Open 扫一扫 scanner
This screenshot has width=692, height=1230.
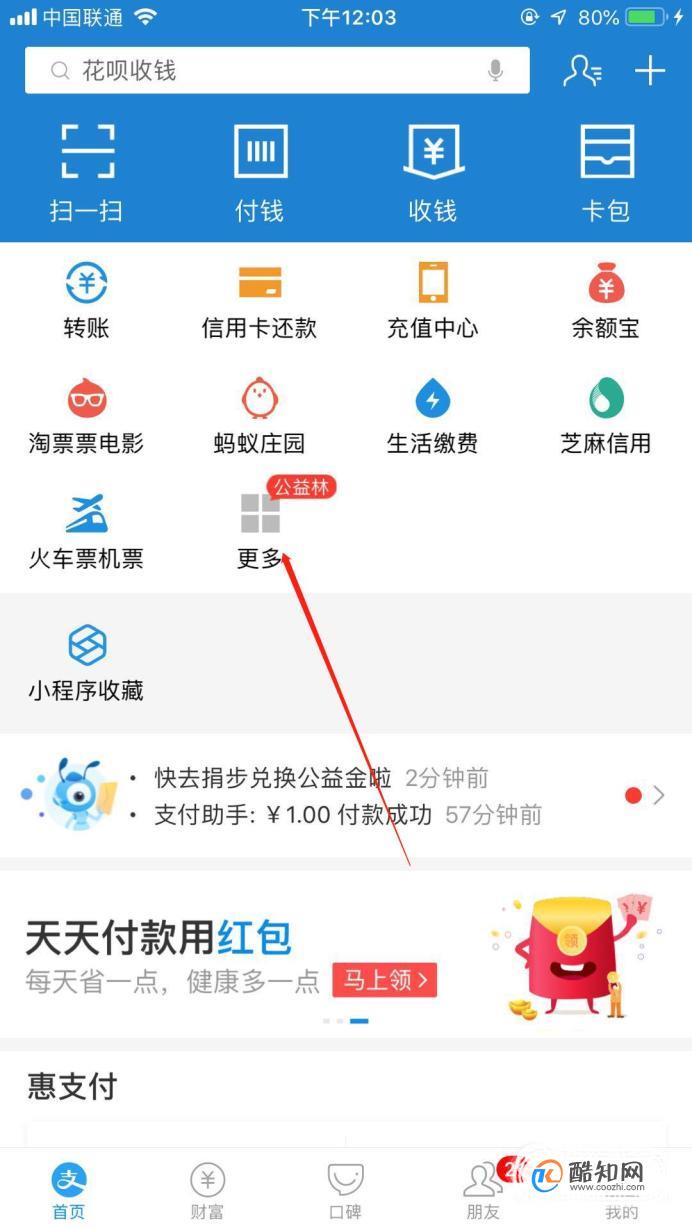(86, 172)
